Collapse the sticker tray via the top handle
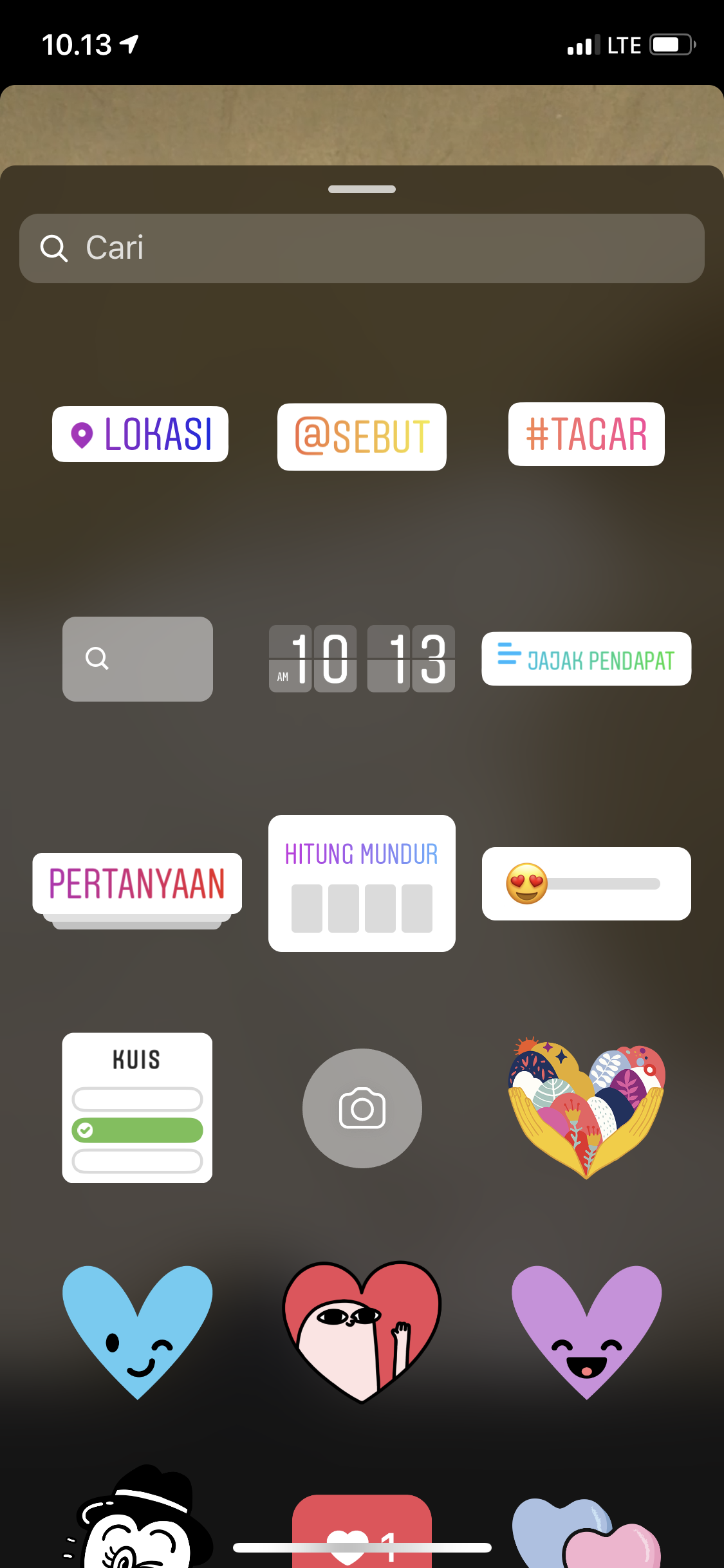Screen dimensions: 724x1568 (x=362, y=189)
